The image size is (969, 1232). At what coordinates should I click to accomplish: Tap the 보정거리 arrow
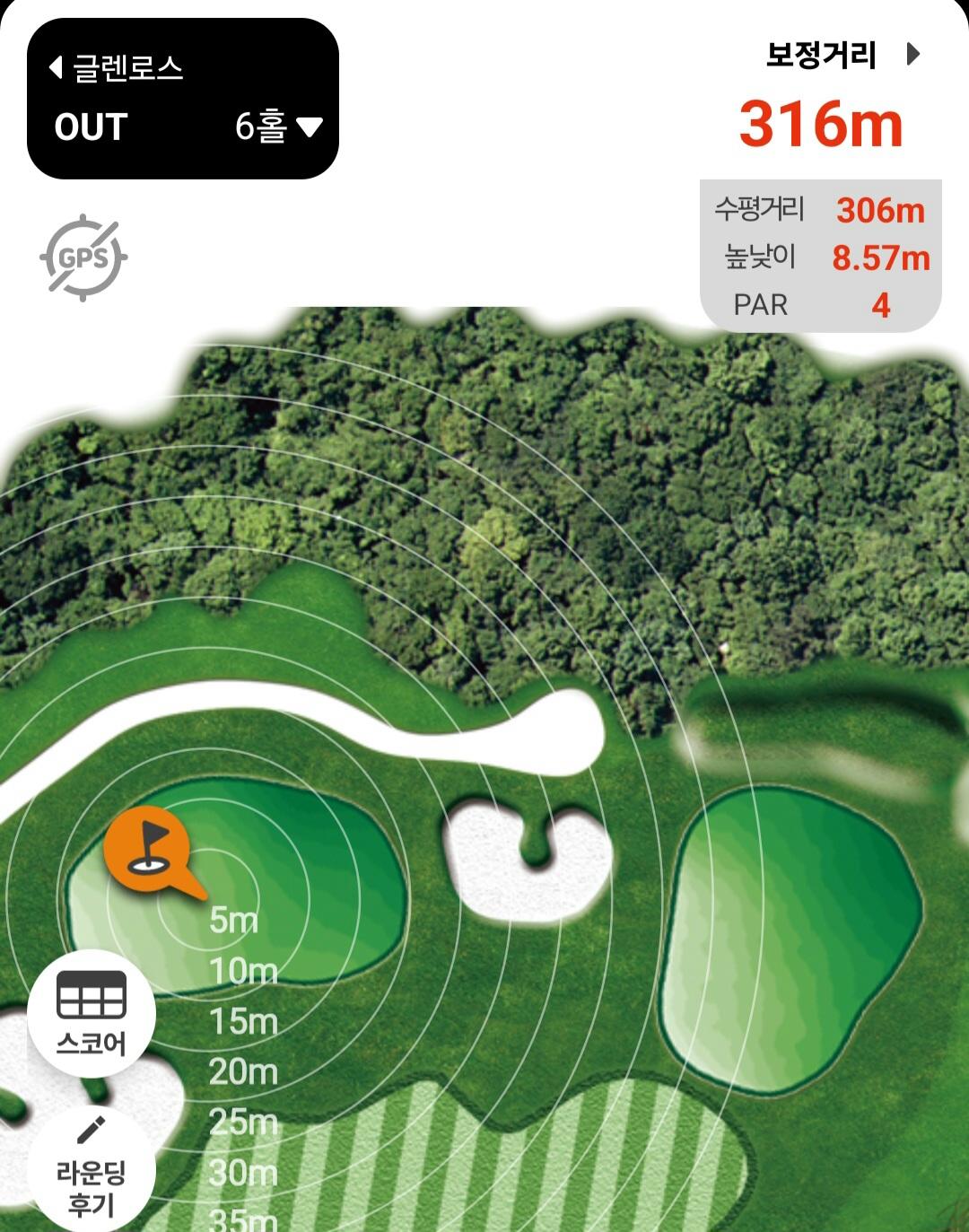click(912, 55)
